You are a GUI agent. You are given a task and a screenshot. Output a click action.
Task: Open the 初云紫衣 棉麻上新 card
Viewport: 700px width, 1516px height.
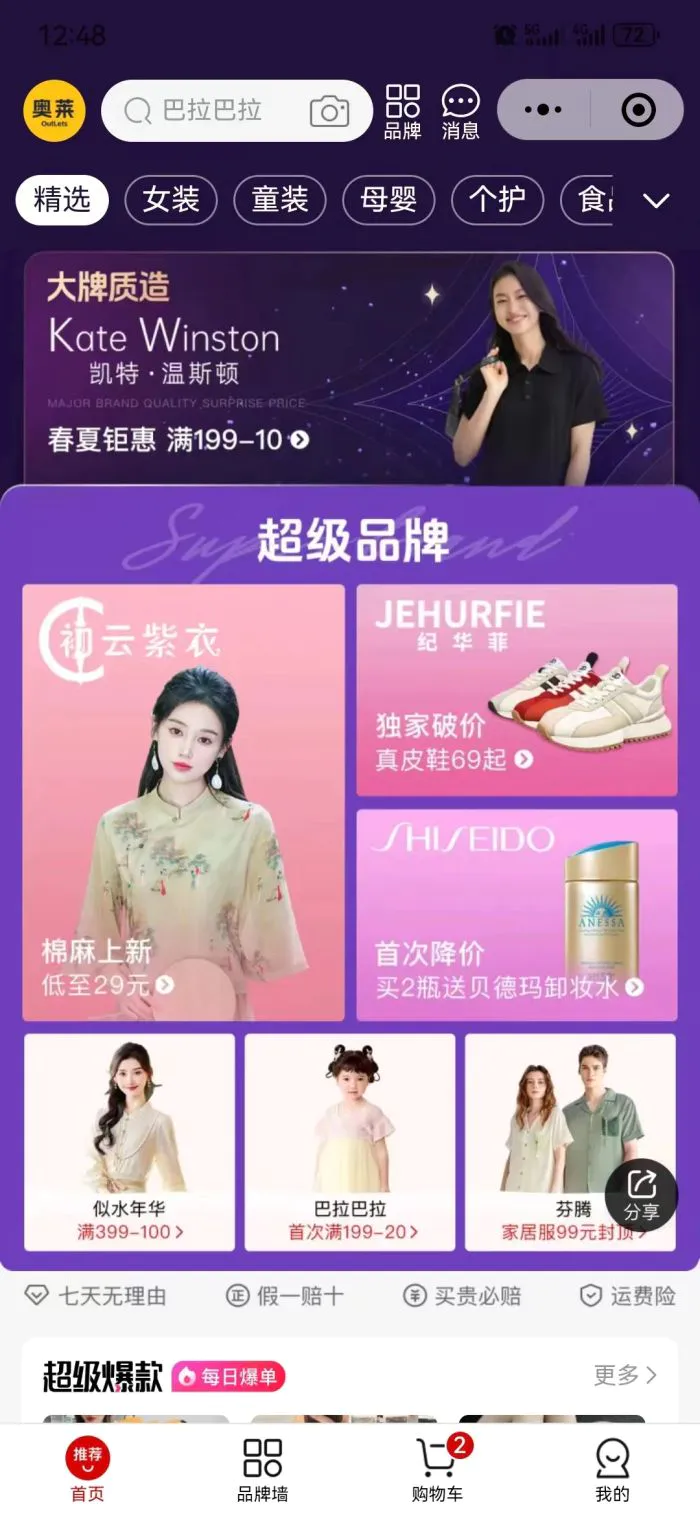pyautogui.click(x=183, y=802)
